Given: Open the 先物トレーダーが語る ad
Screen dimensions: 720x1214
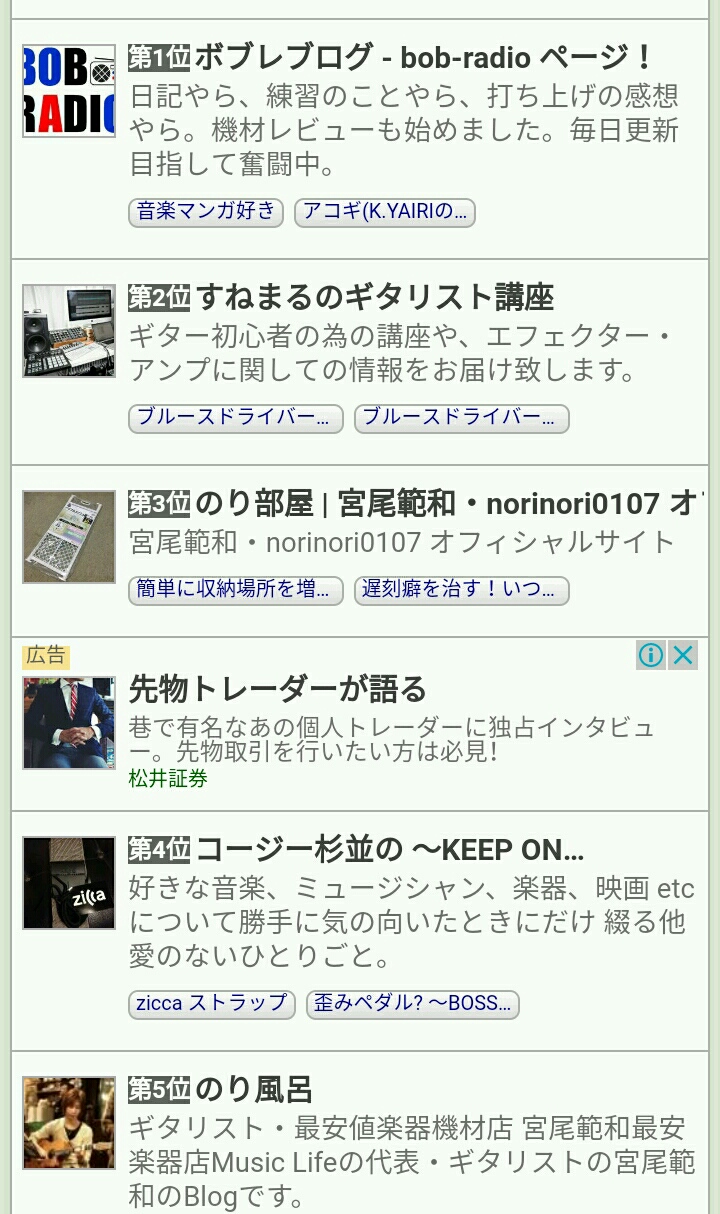Looking at the screenshot, I should (277, 689).
